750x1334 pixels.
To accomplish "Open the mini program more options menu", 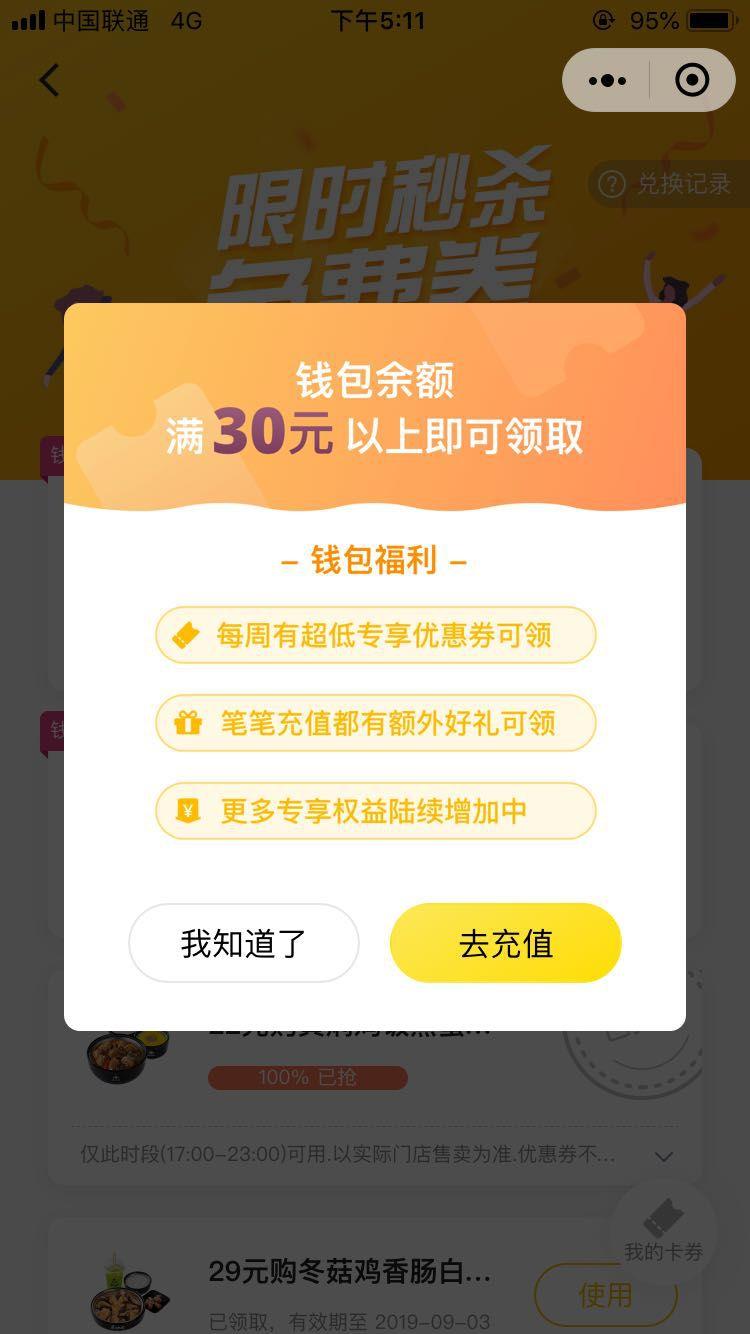I will pyautogui.click(x=607, y=80).
